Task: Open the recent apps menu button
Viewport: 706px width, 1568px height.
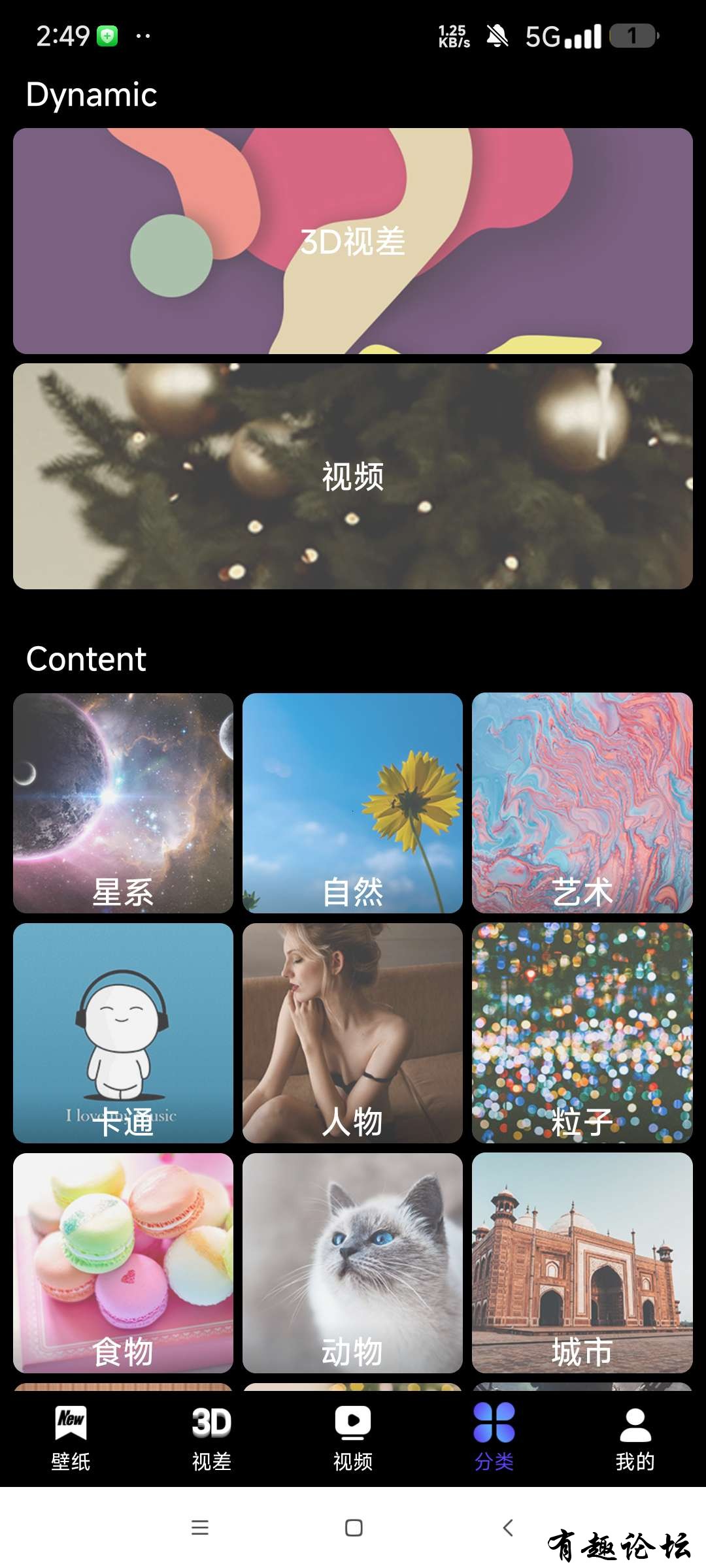Action: pyautogui.click(x=200, y=1527)
